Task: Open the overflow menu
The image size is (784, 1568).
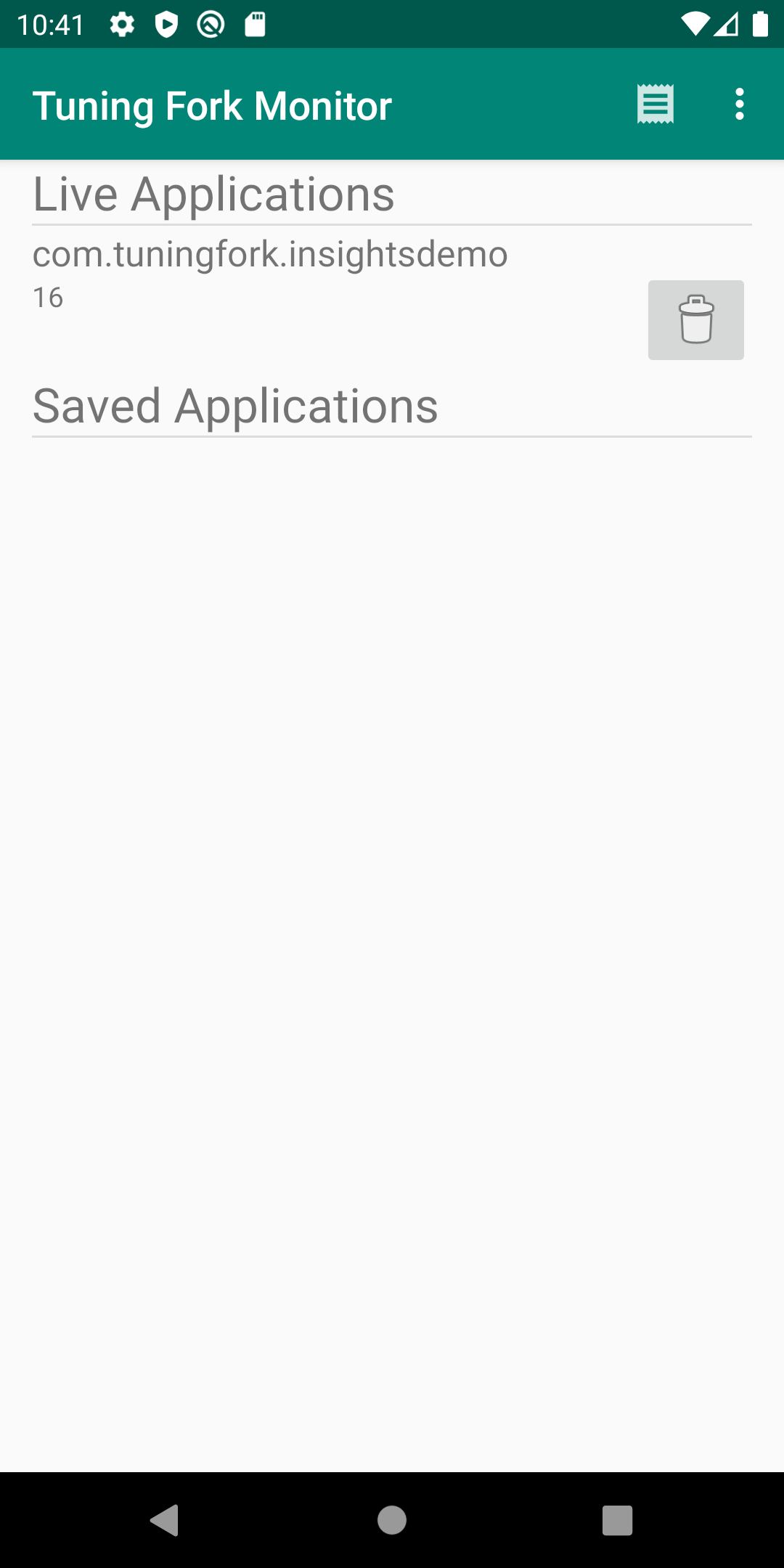Action: [x=739, y=105]
